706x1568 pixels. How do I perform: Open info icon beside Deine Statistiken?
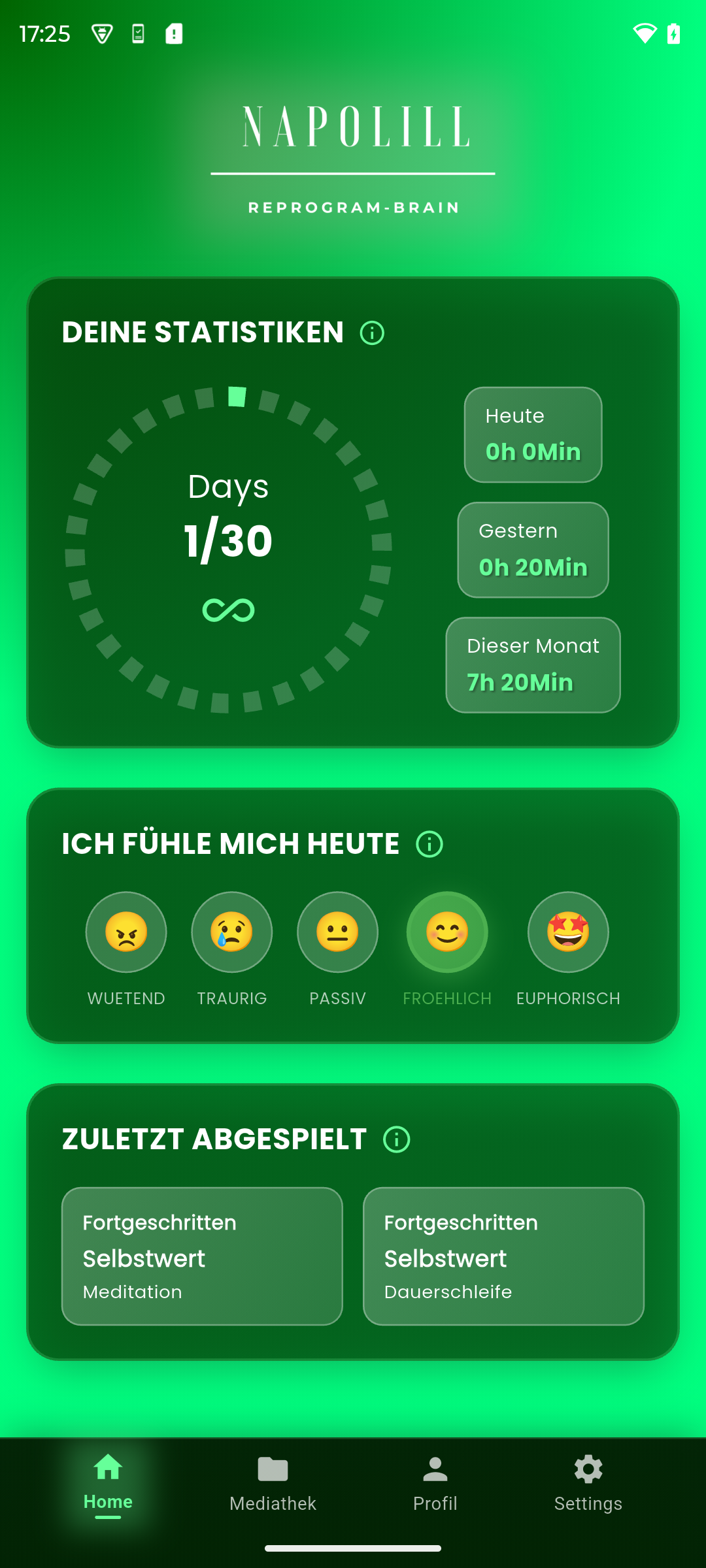click(x=372, y=333)
